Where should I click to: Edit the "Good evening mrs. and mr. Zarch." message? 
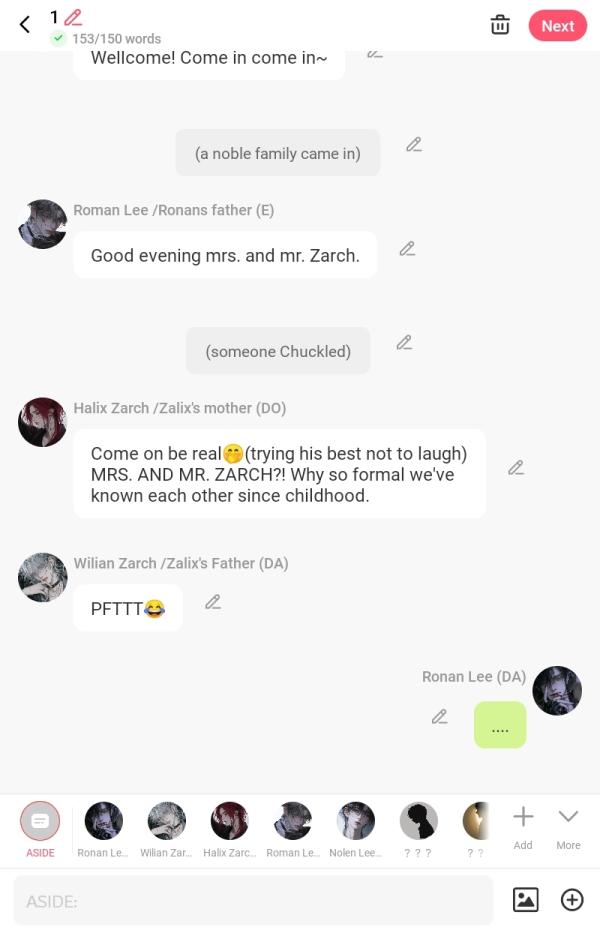pos(407,249)
